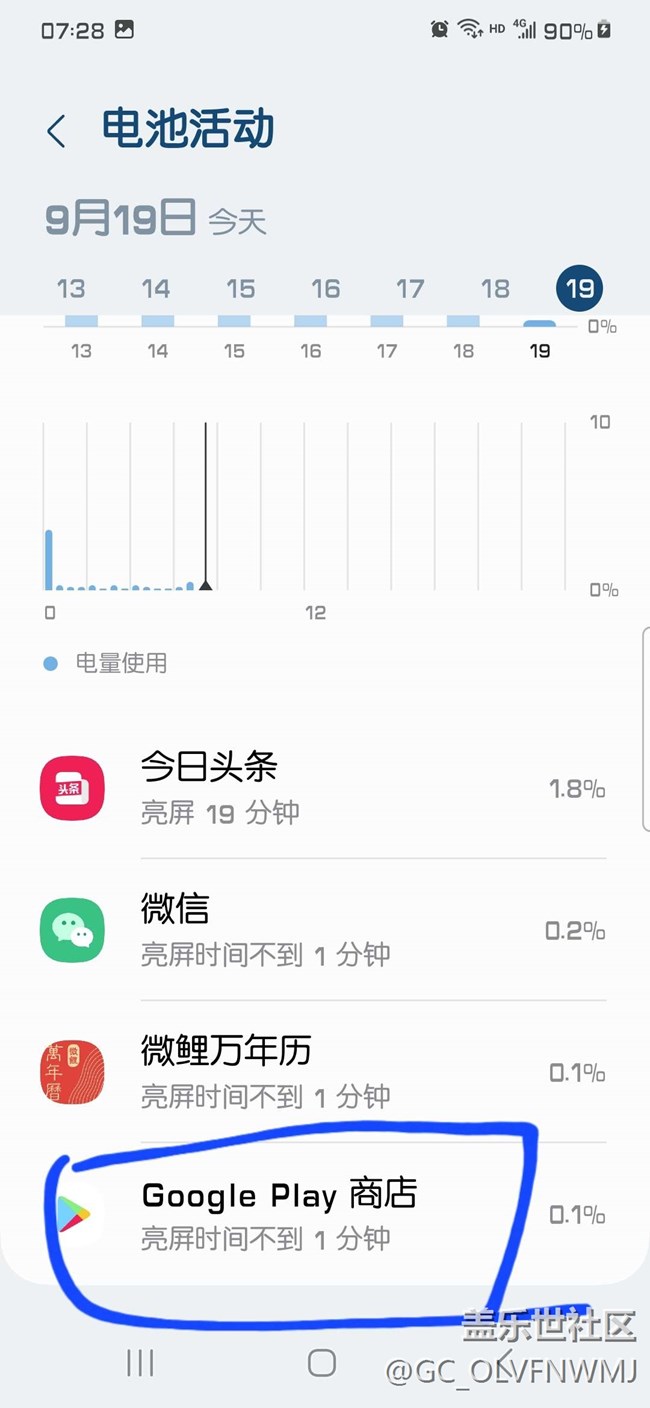This screenshot has height=1408, width=650.
Task: Tap the home button in navigation bar
Action: (322, 1362)
